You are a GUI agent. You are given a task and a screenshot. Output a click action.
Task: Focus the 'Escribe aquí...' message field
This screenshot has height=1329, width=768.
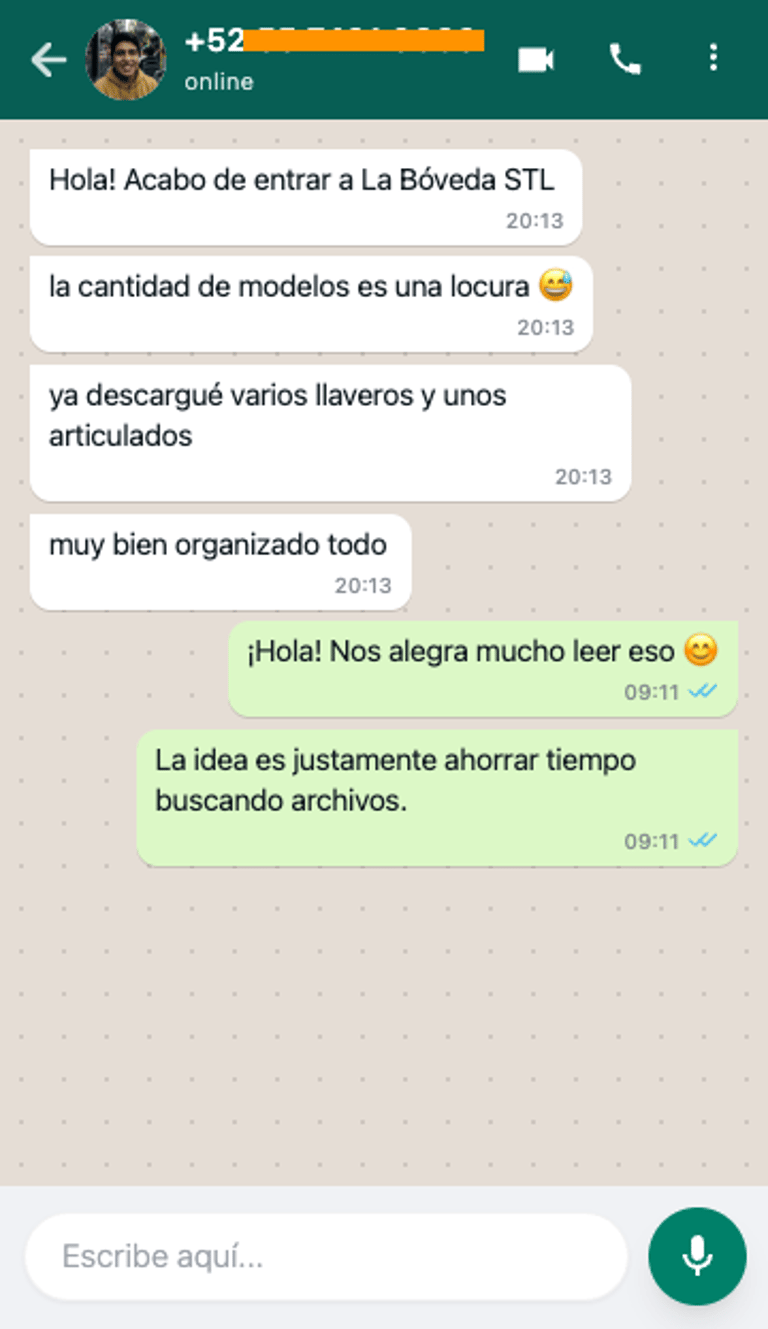[x=325, y=1256]
